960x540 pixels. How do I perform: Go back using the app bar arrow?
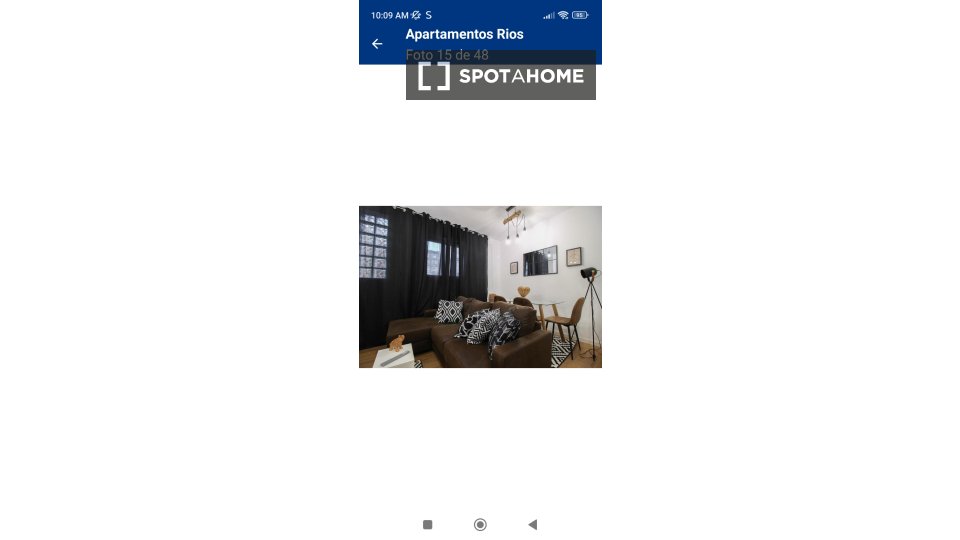(x=377, y=44)
